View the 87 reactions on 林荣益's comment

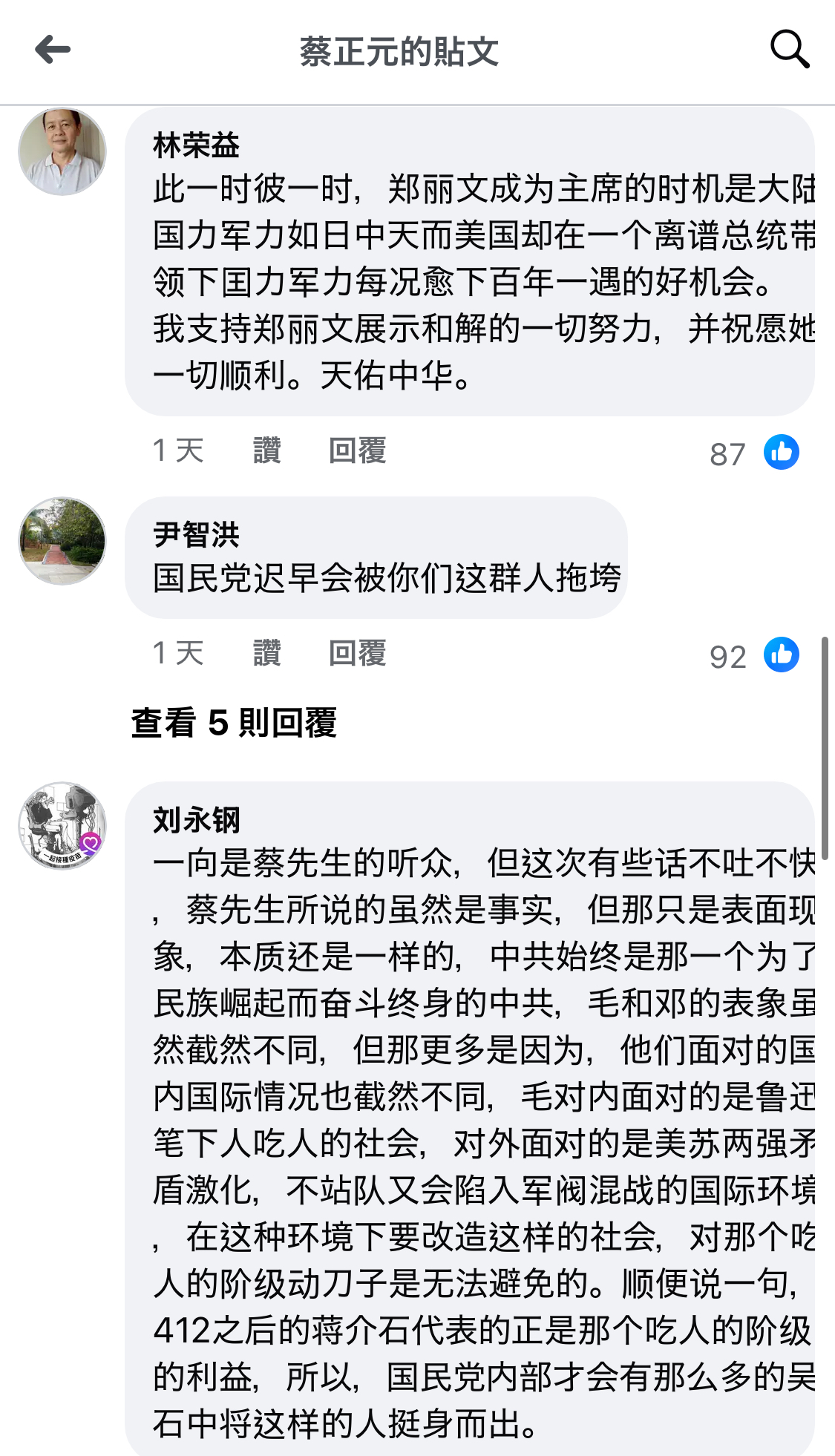click(x=753, y=453)
